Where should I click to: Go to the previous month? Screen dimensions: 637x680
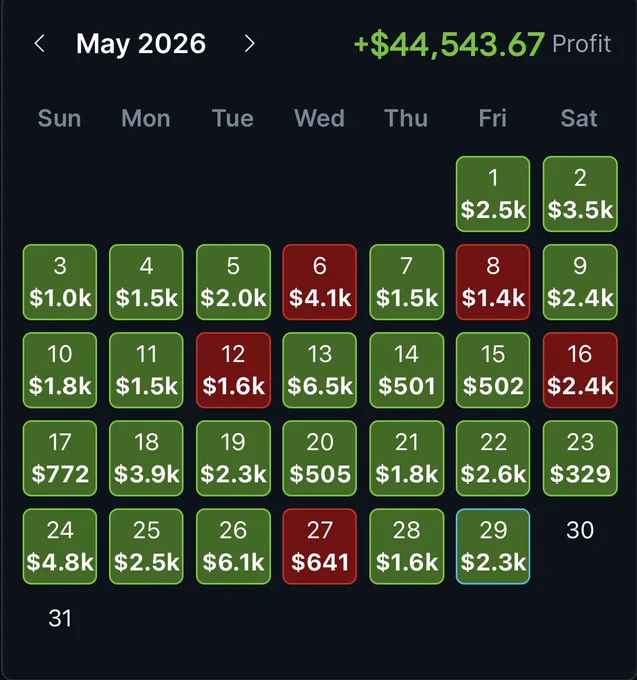(x=39, y=43)
